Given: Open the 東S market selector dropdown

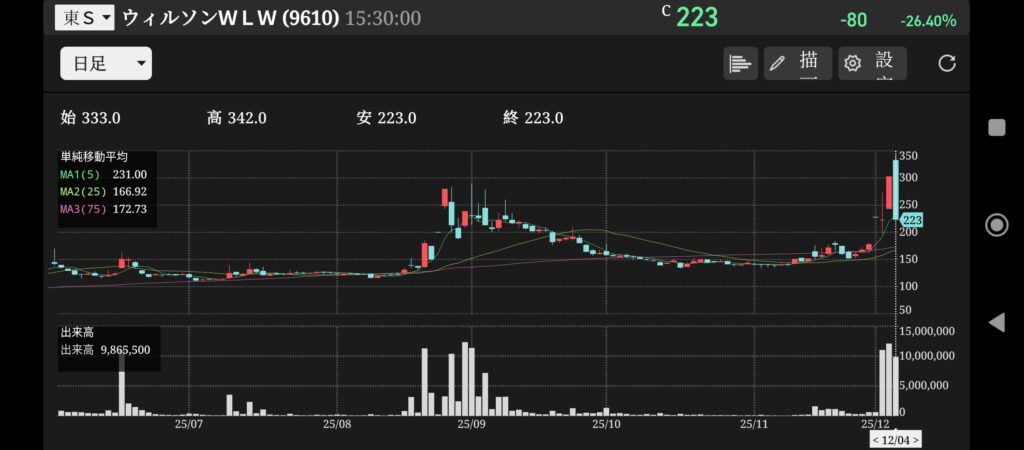Looking at the screenshot, I should [85, 17].
